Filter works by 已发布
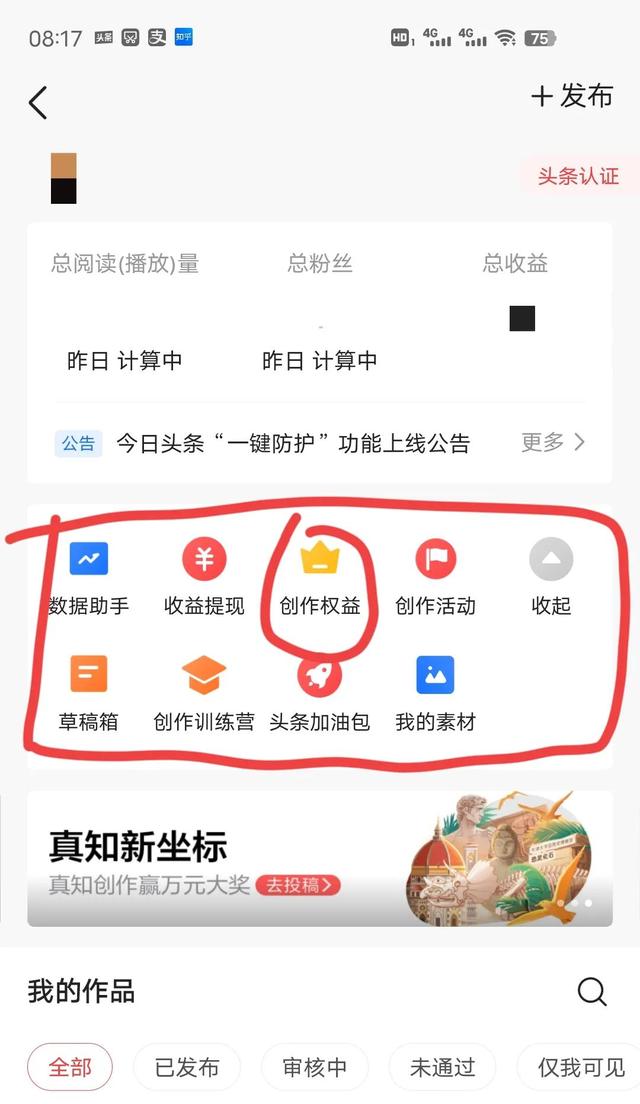The width and height of the screenshot is (640, 1104). (187, 1067)
